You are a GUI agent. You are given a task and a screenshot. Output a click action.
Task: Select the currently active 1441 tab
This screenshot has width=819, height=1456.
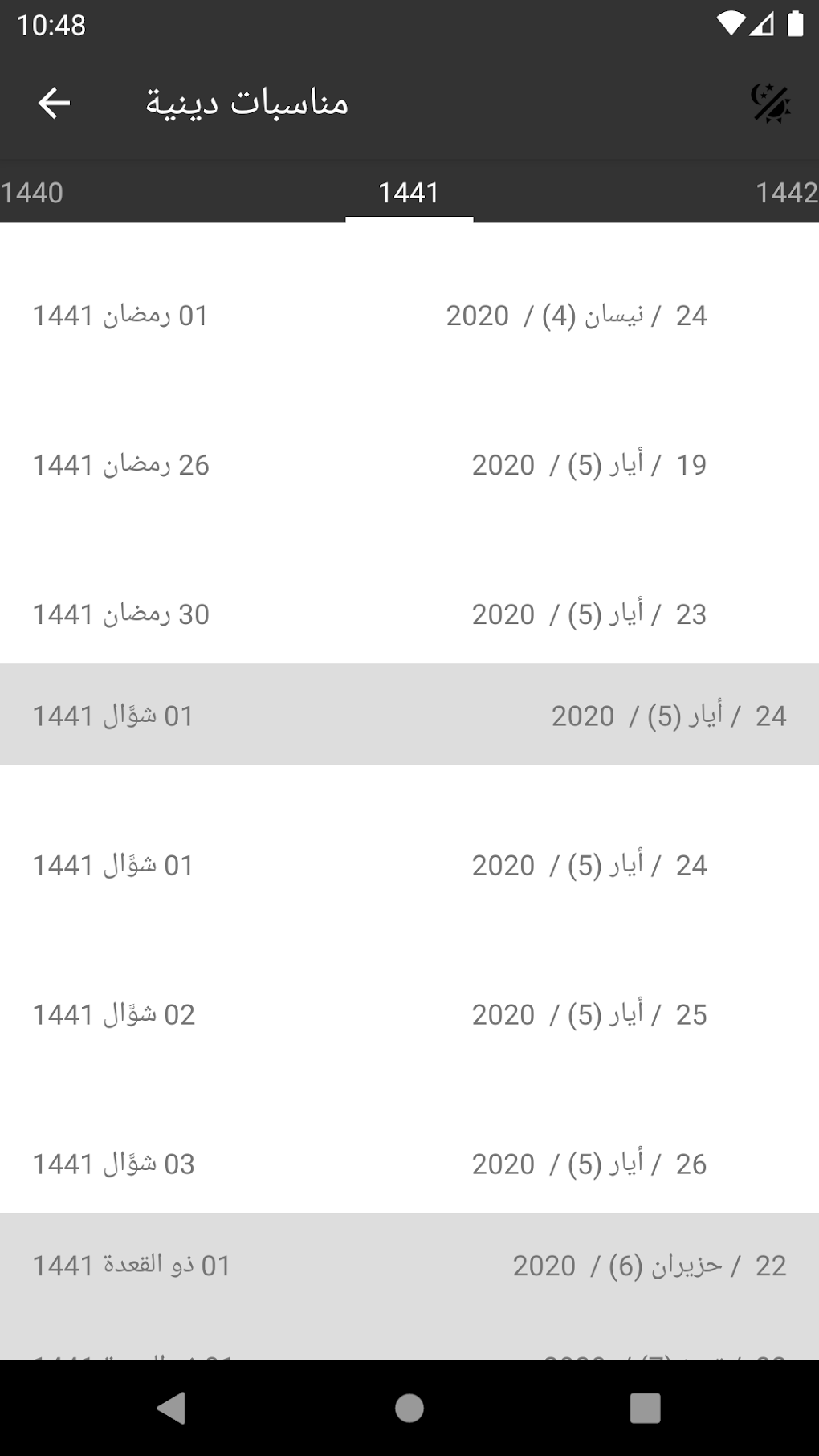click(409, 193)
